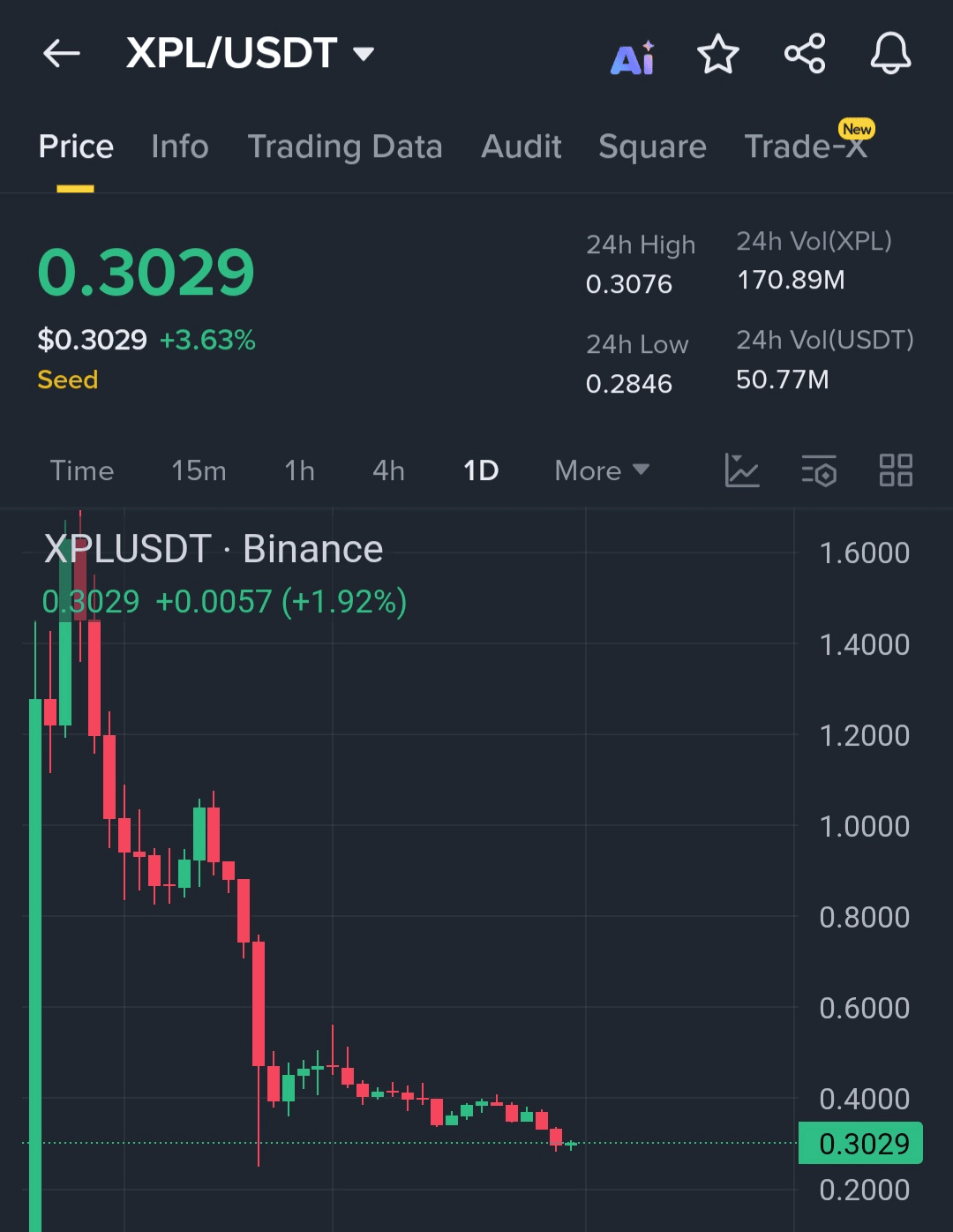
Task: Tap the Seed tag link
Action: (x=68, y=380)
